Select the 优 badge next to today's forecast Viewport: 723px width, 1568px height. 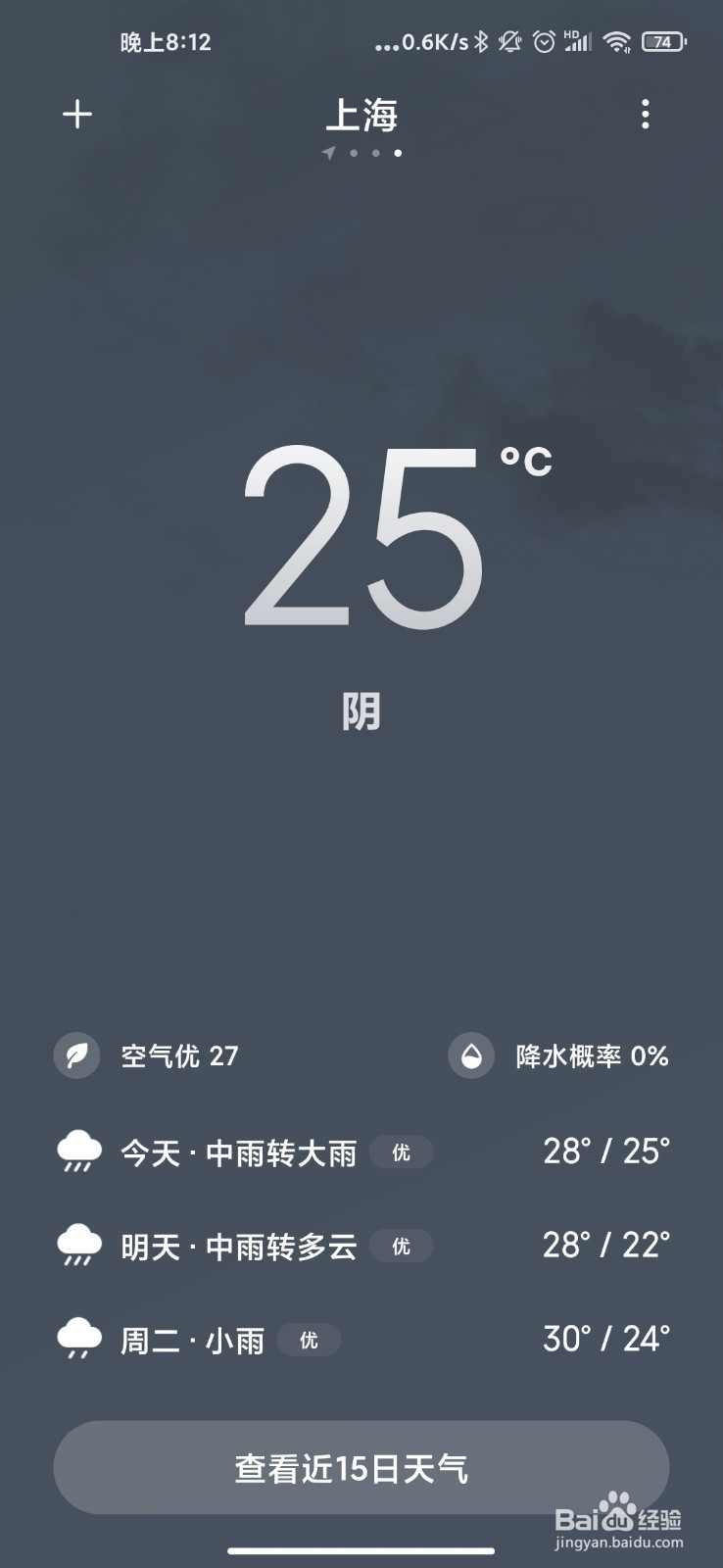[401, 1153]
